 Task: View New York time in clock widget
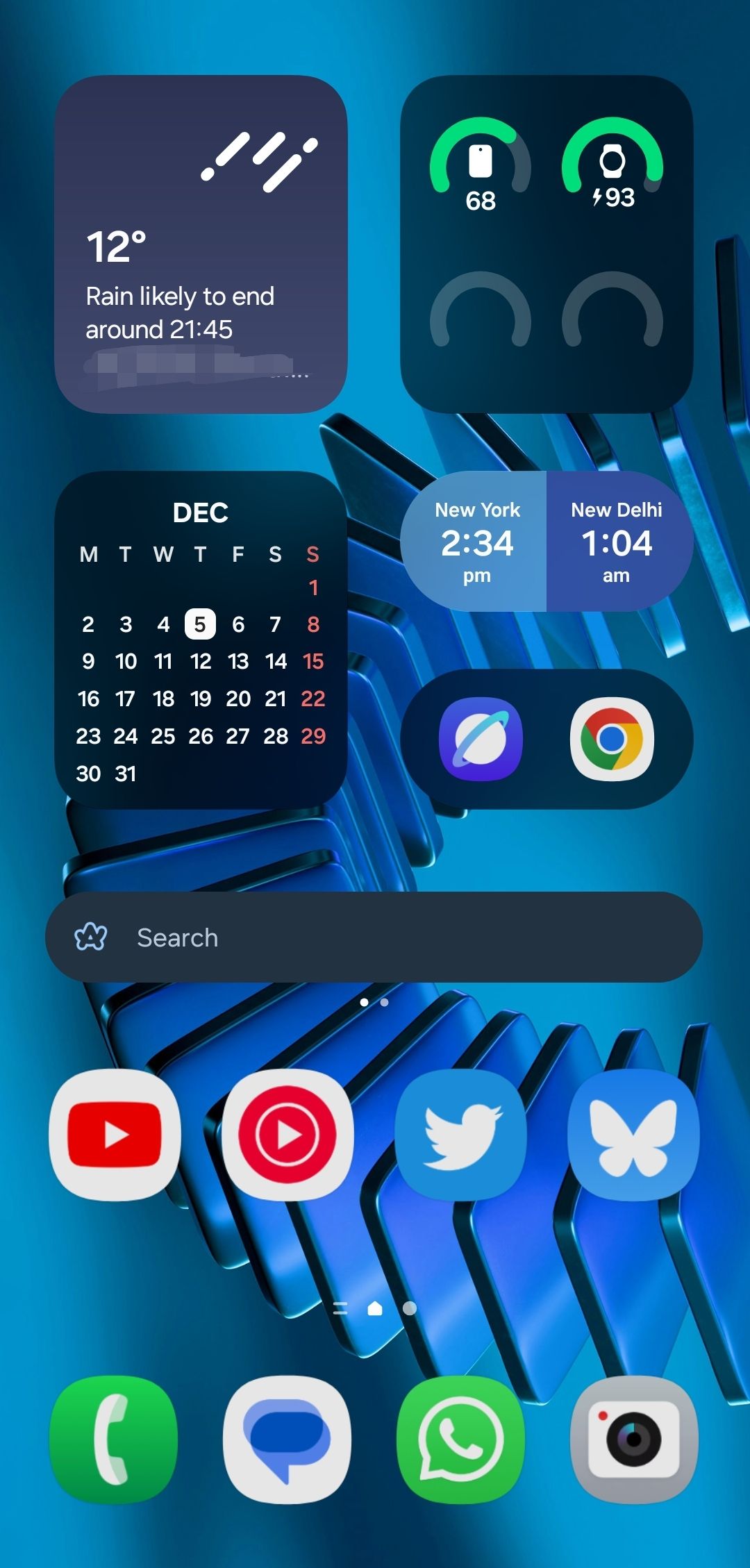[477, 542]
